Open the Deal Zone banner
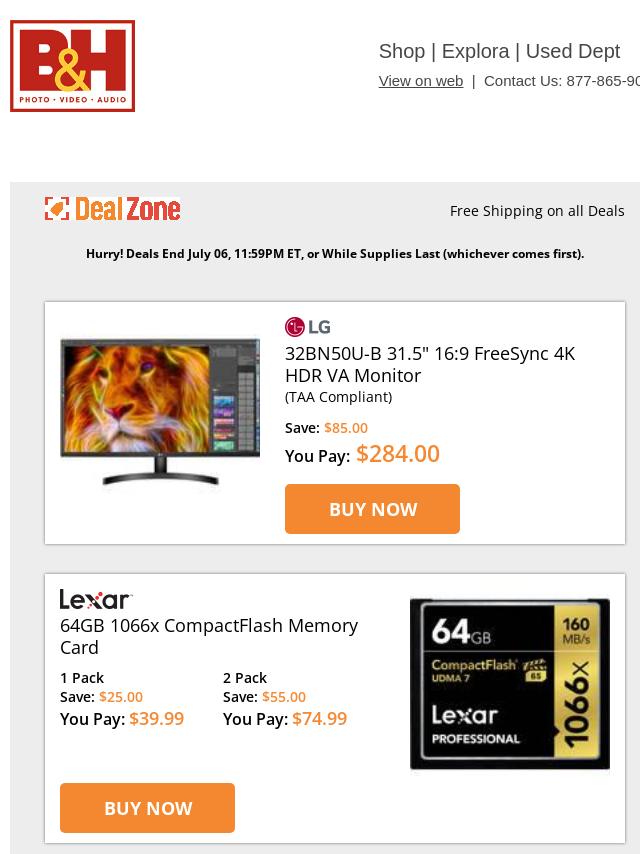The height and width of the screenshot is (854, 640). (x=113, y=209)
